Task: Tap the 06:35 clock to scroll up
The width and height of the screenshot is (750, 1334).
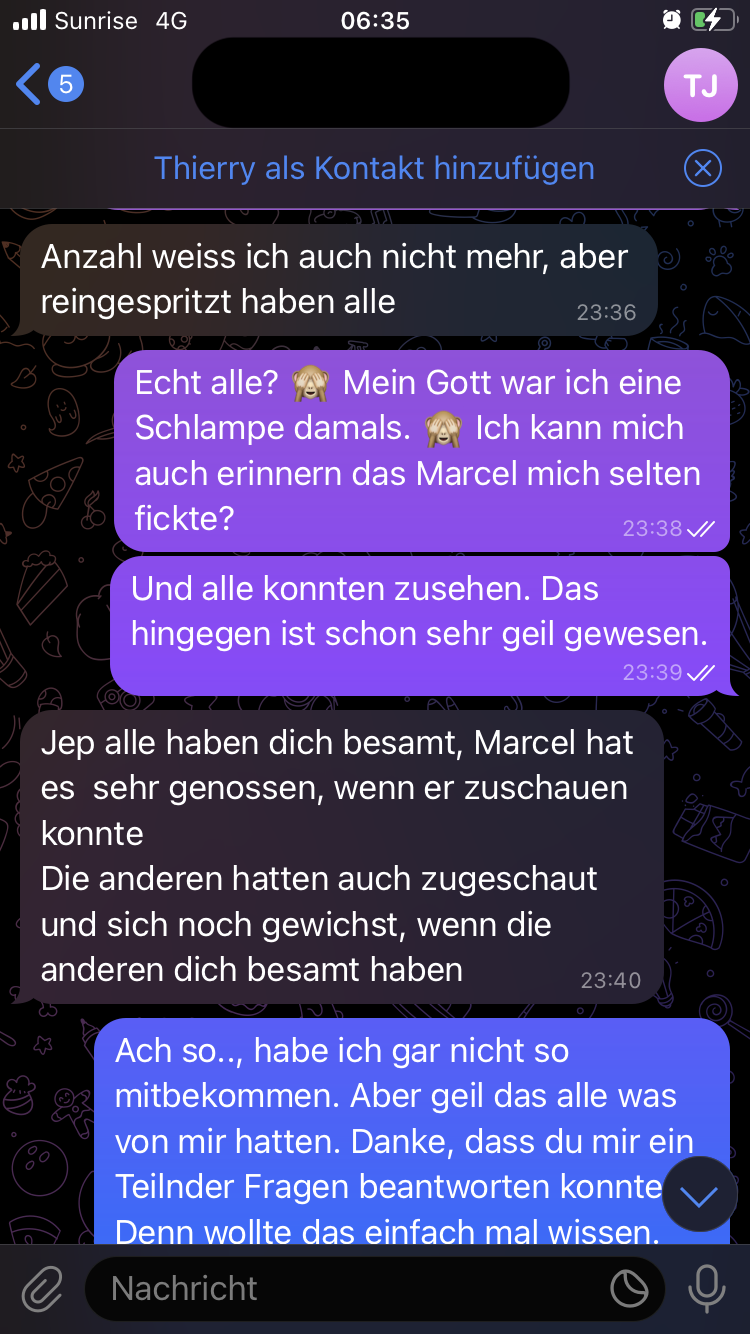Action: click(x=375, y=19)
